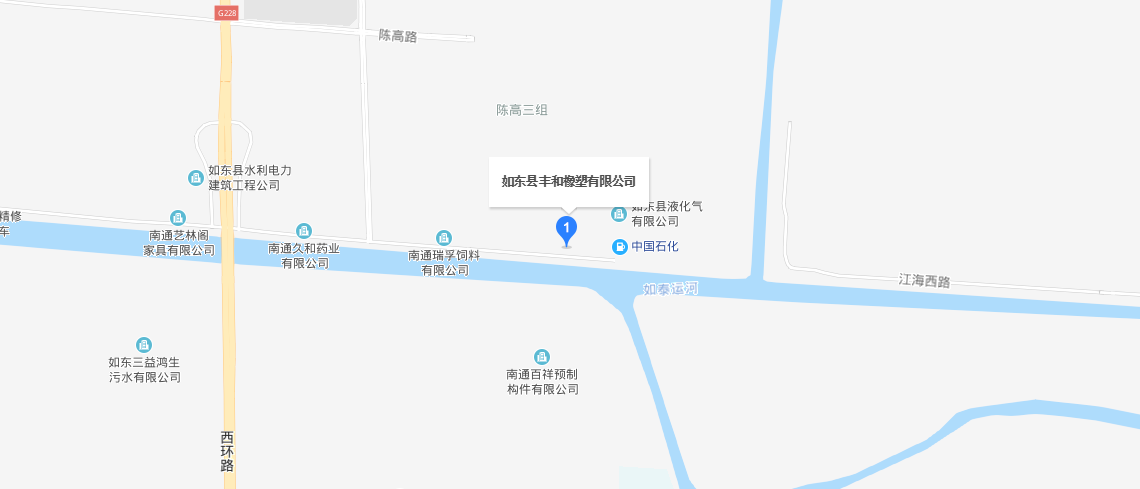The height and width of the screenshot is (489, 1140).
Task: Open the 南通久和药业有限公司 map point
Action: tap(304, 231)
